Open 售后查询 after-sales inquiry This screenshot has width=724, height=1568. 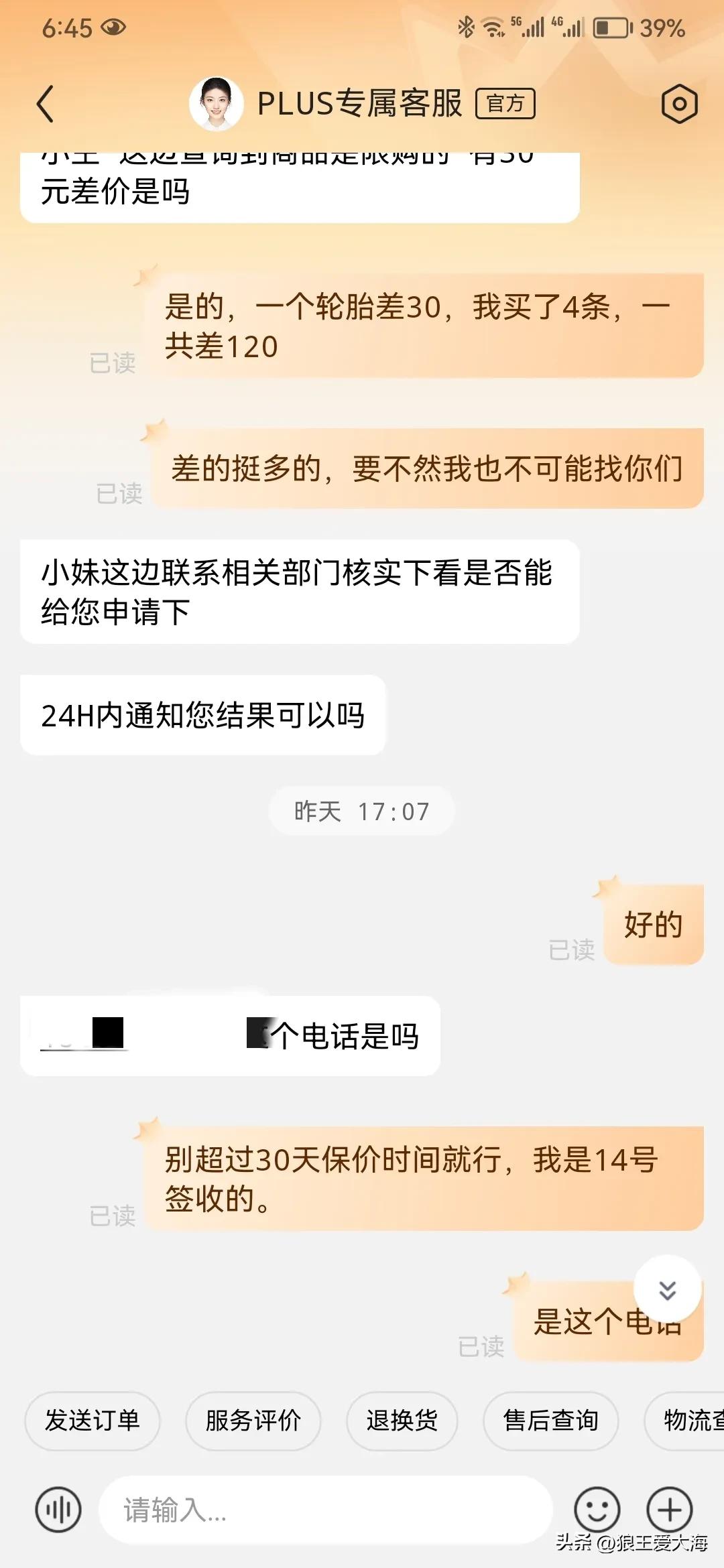(550, 1421)
